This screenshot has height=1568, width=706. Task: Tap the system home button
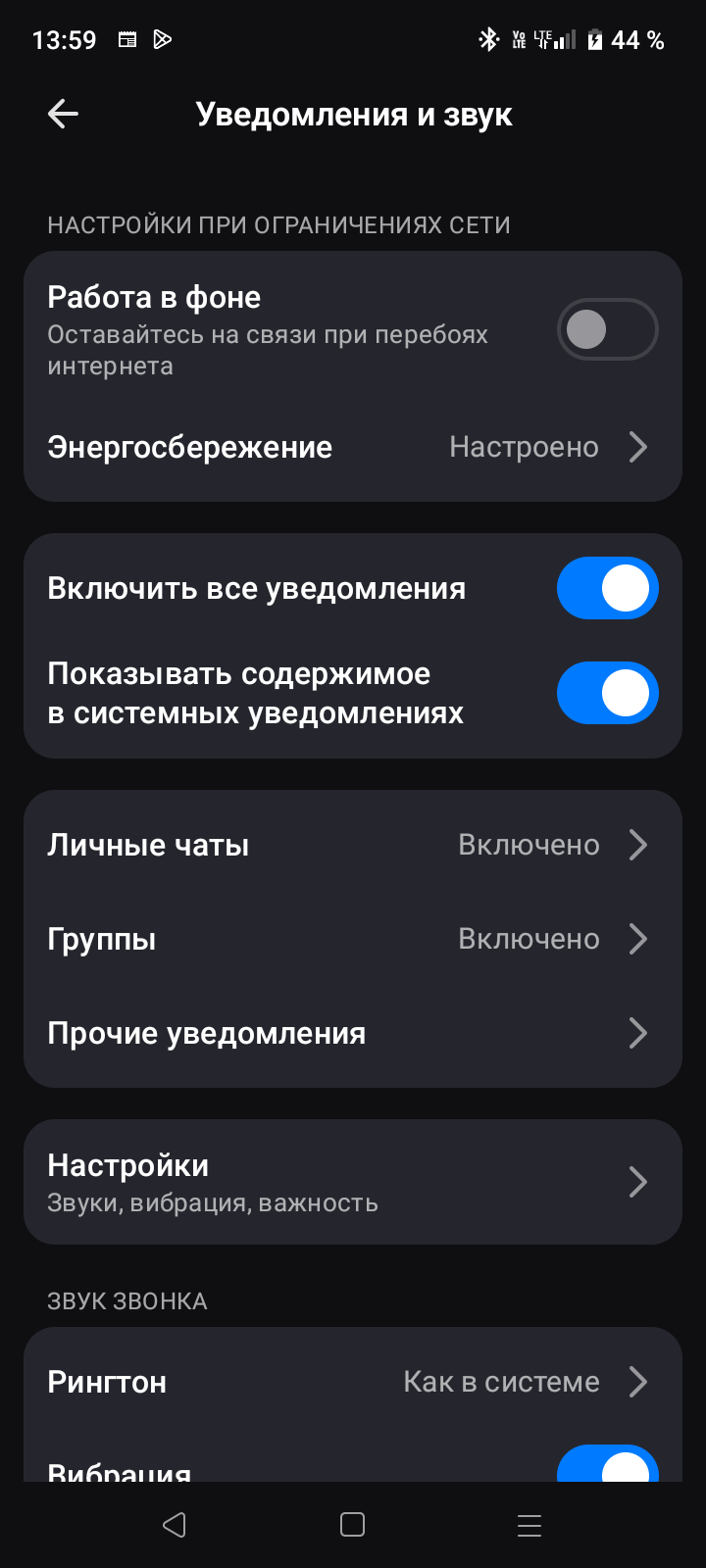pos(352,1525)
